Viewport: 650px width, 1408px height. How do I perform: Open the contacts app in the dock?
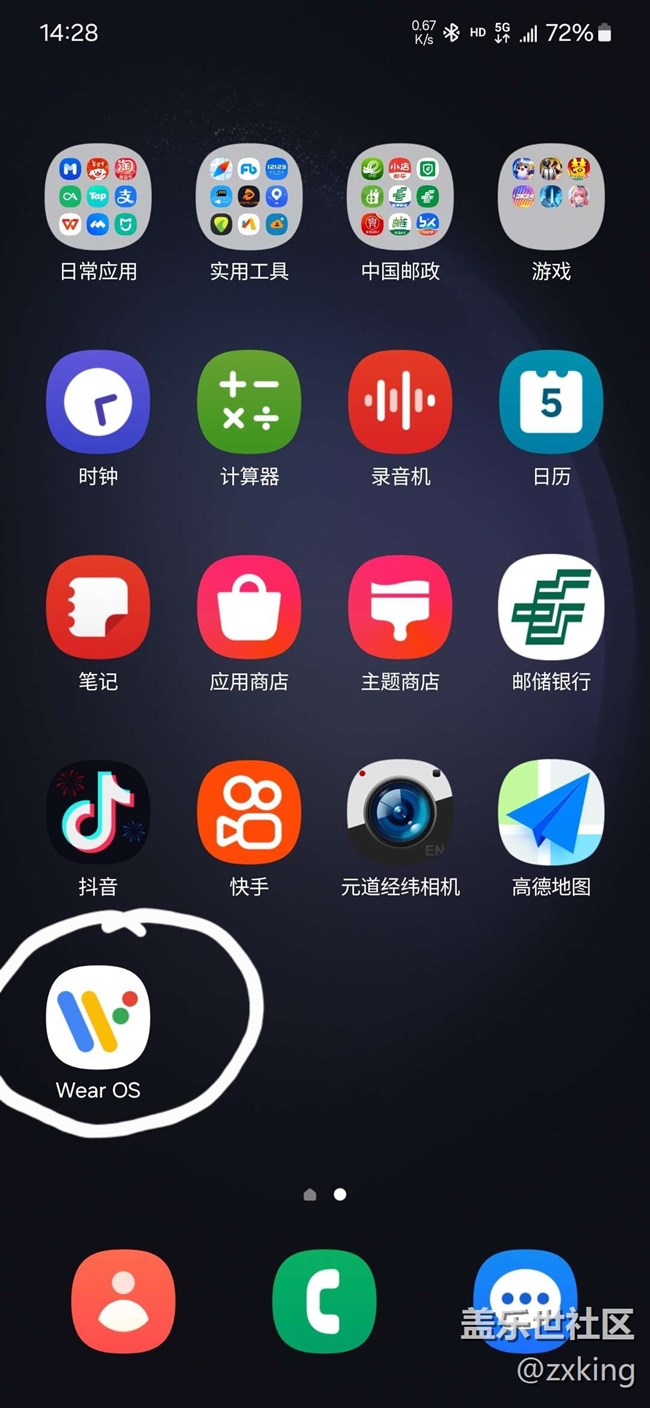click(123, 1301)
